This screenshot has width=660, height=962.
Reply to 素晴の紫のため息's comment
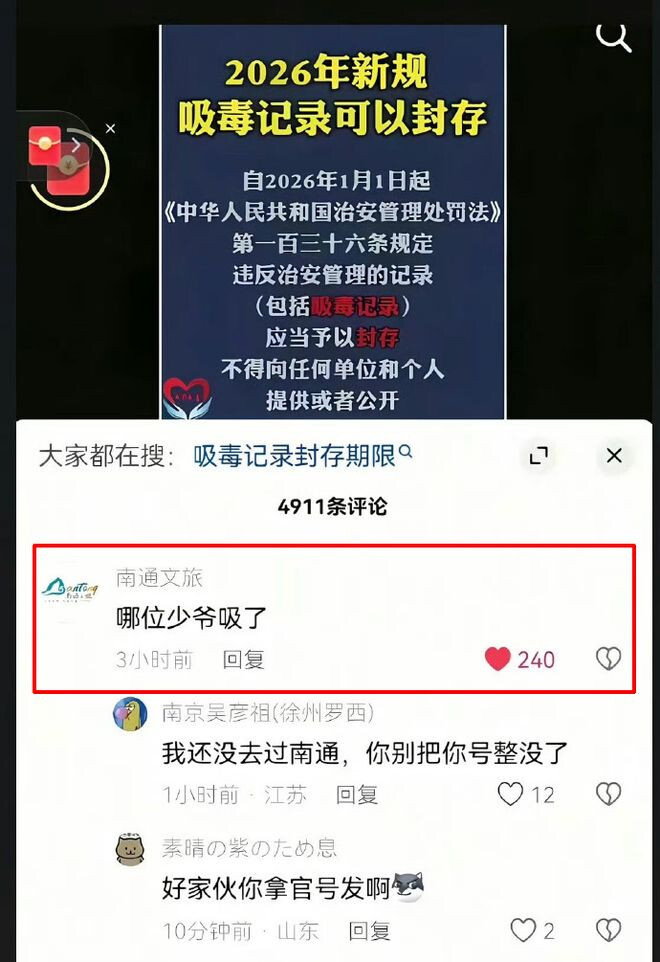tap(370, 931)
